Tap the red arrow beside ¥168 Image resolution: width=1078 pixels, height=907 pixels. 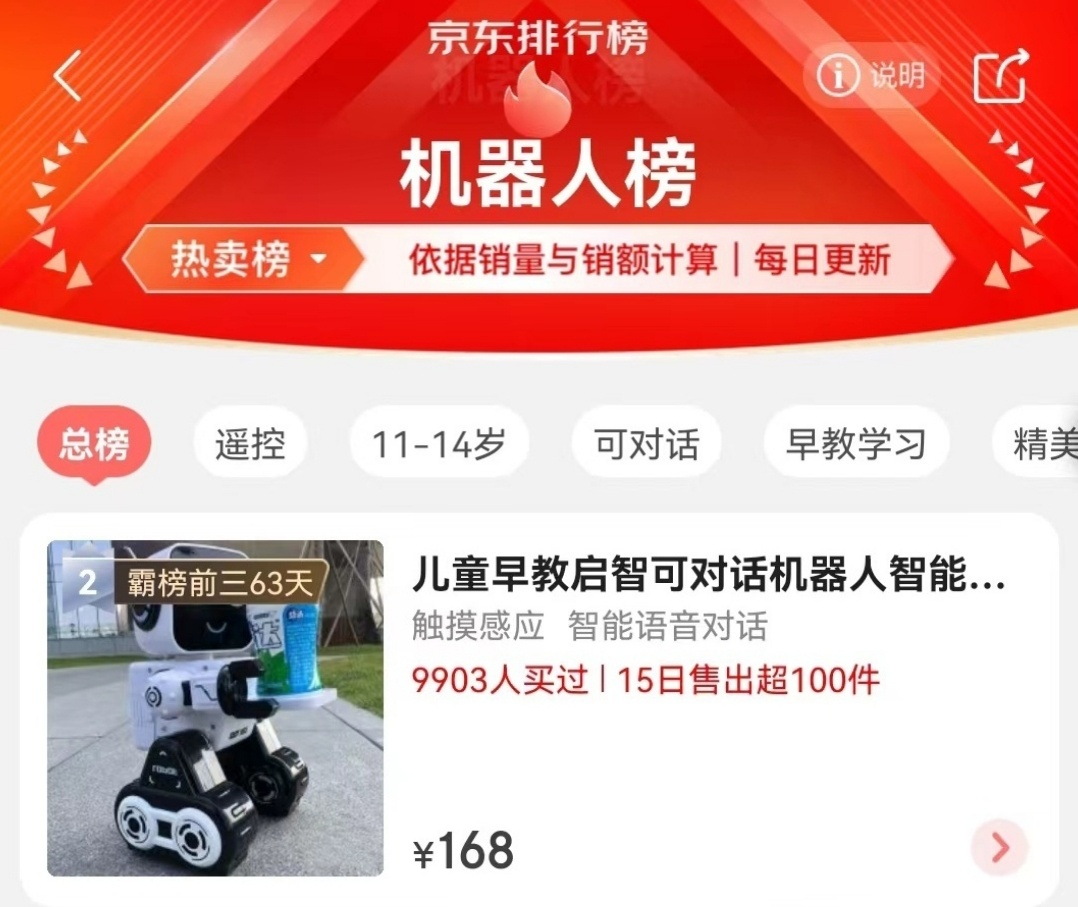tap(999, 848)
